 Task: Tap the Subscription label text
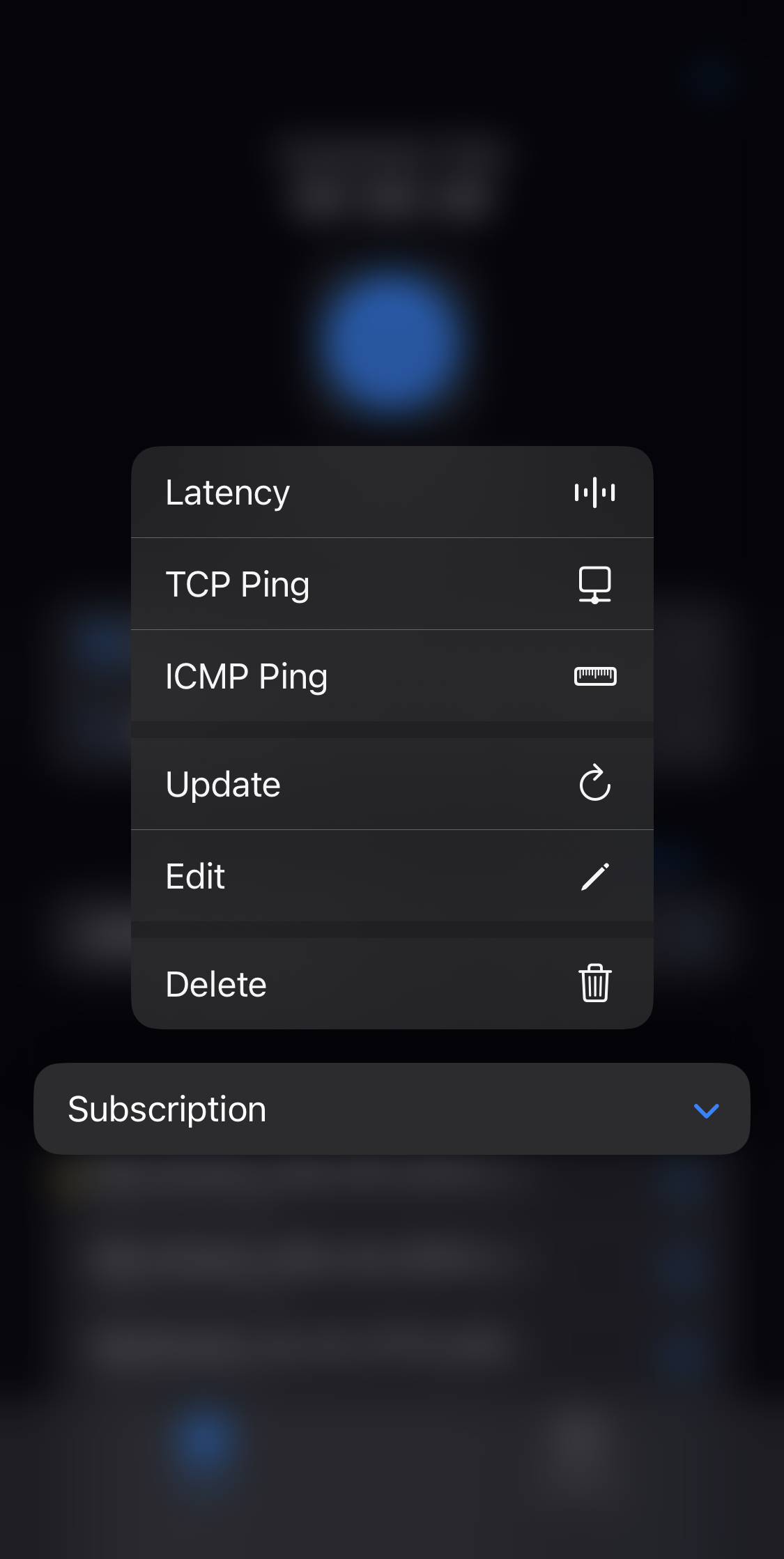pyautogui.click(x=166, y=1108)
